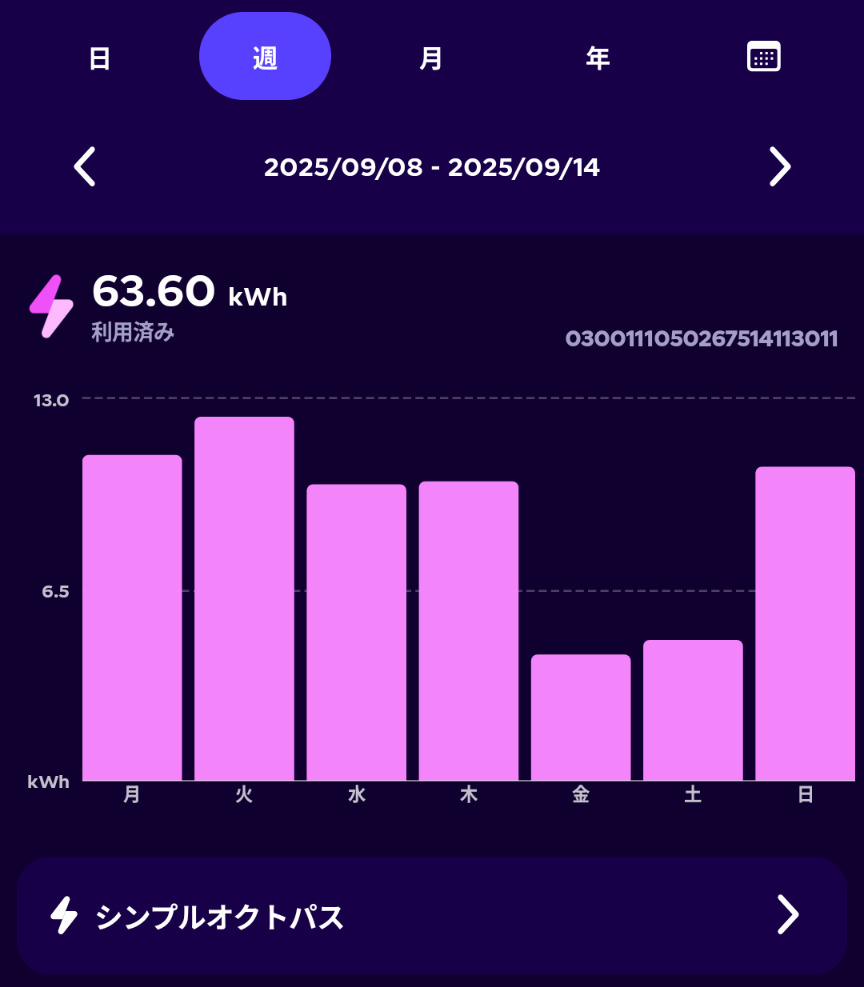Open the calendar date picker icon
This screenshot has height=987, width=864.
(x=764, y=58)
